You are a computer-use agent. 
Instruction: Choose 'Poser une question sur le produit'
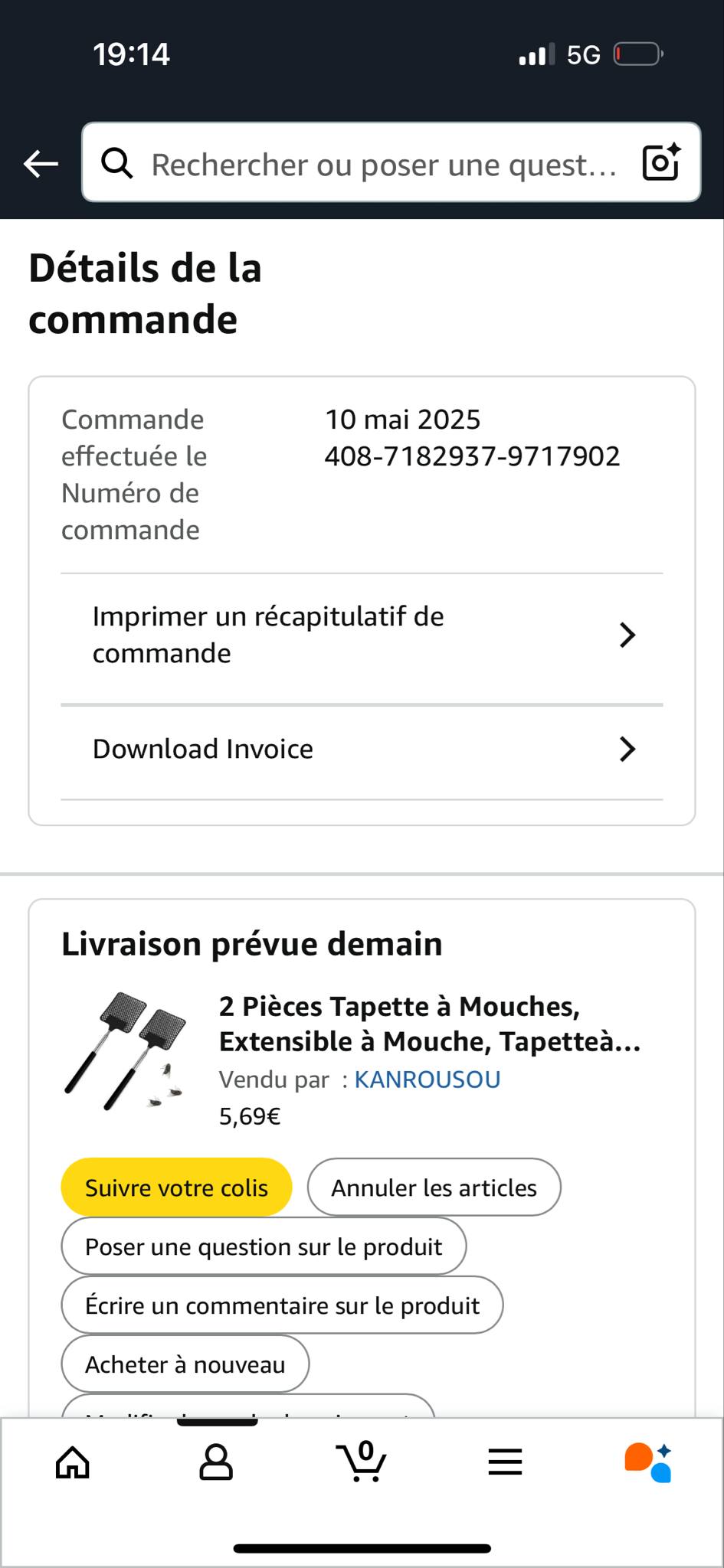[x=264, y=1246]
